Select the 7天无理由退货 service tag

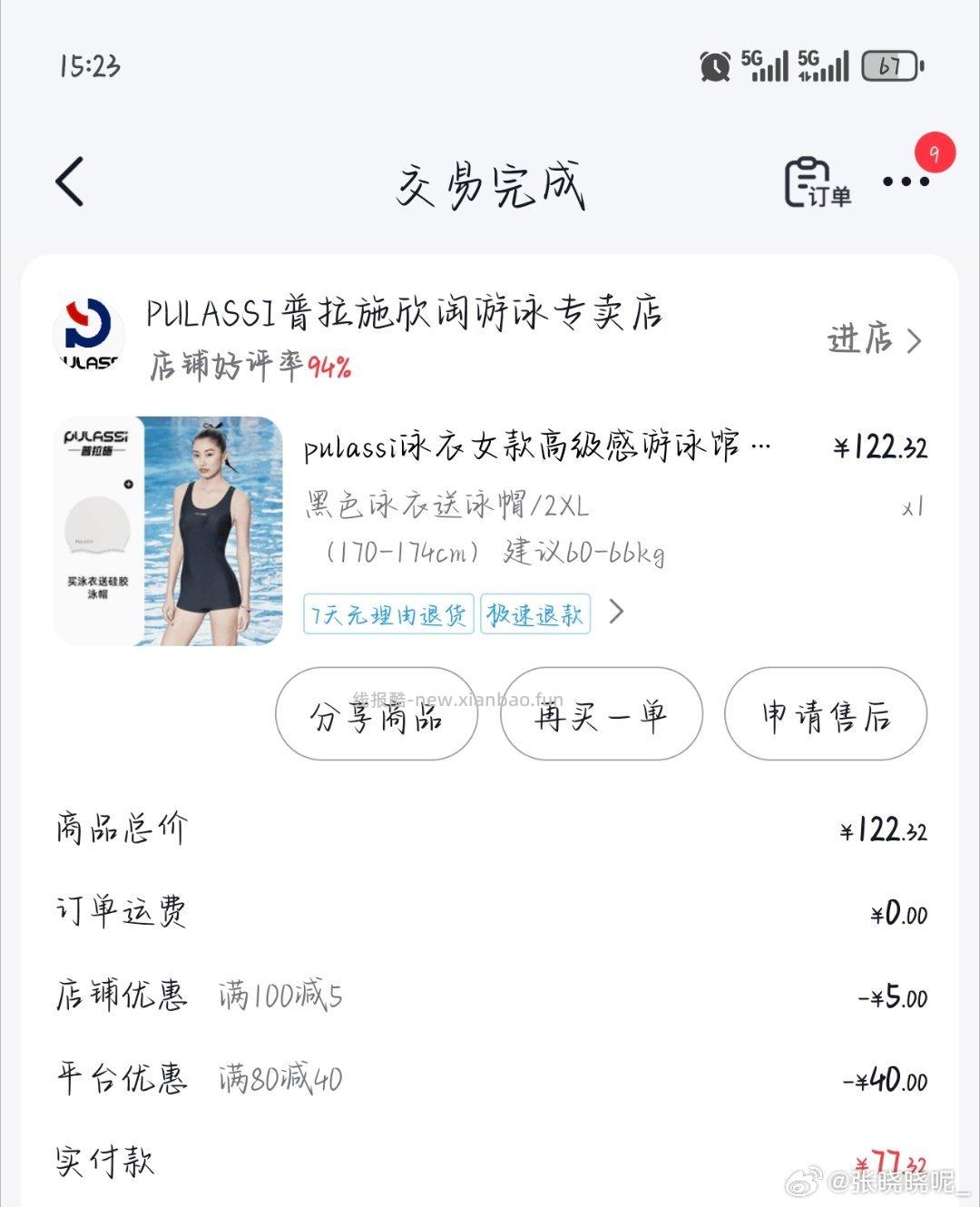click(x=387, y=614)
